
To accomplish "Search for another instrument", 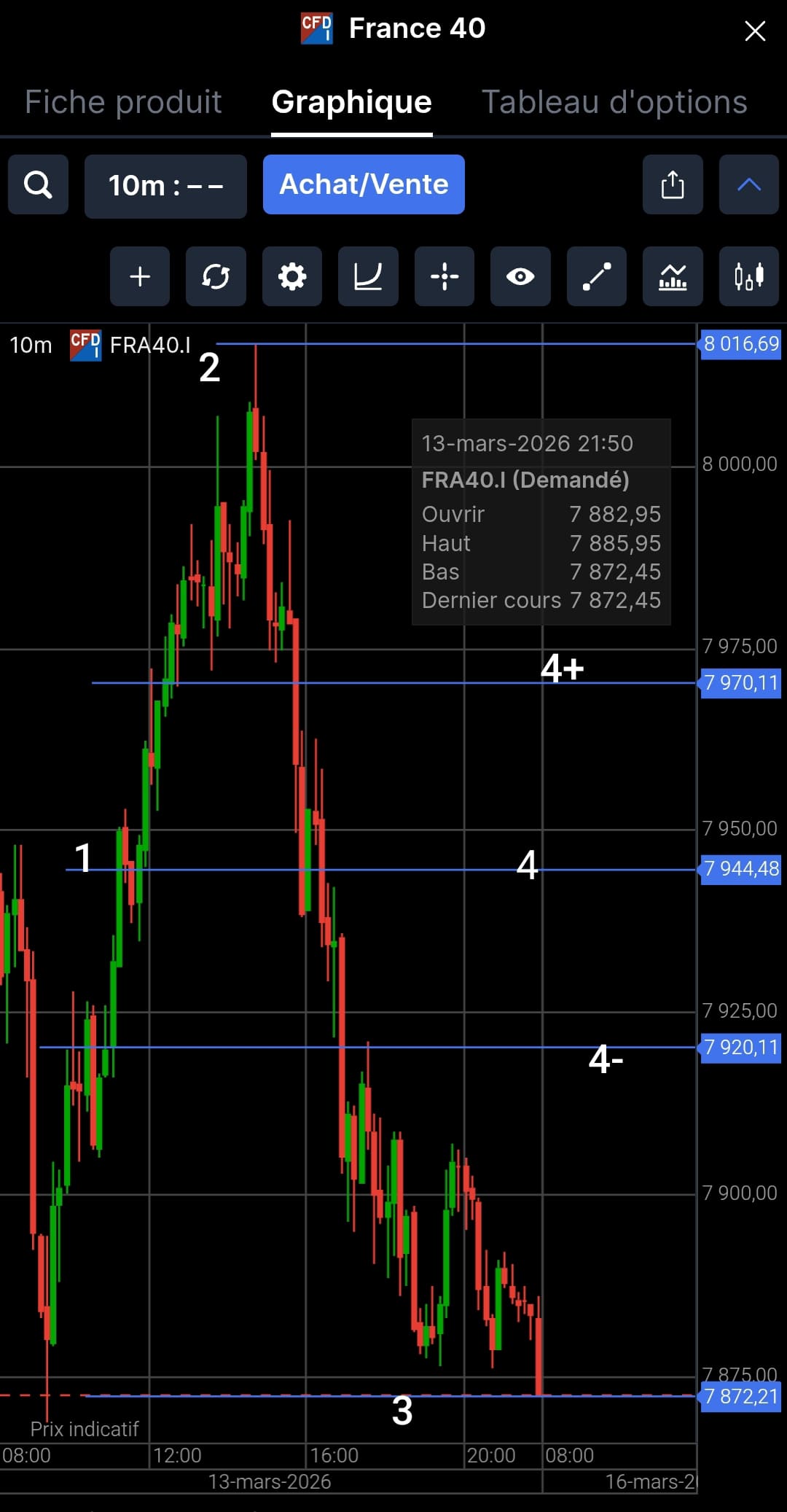I will (x=38, y=184).
